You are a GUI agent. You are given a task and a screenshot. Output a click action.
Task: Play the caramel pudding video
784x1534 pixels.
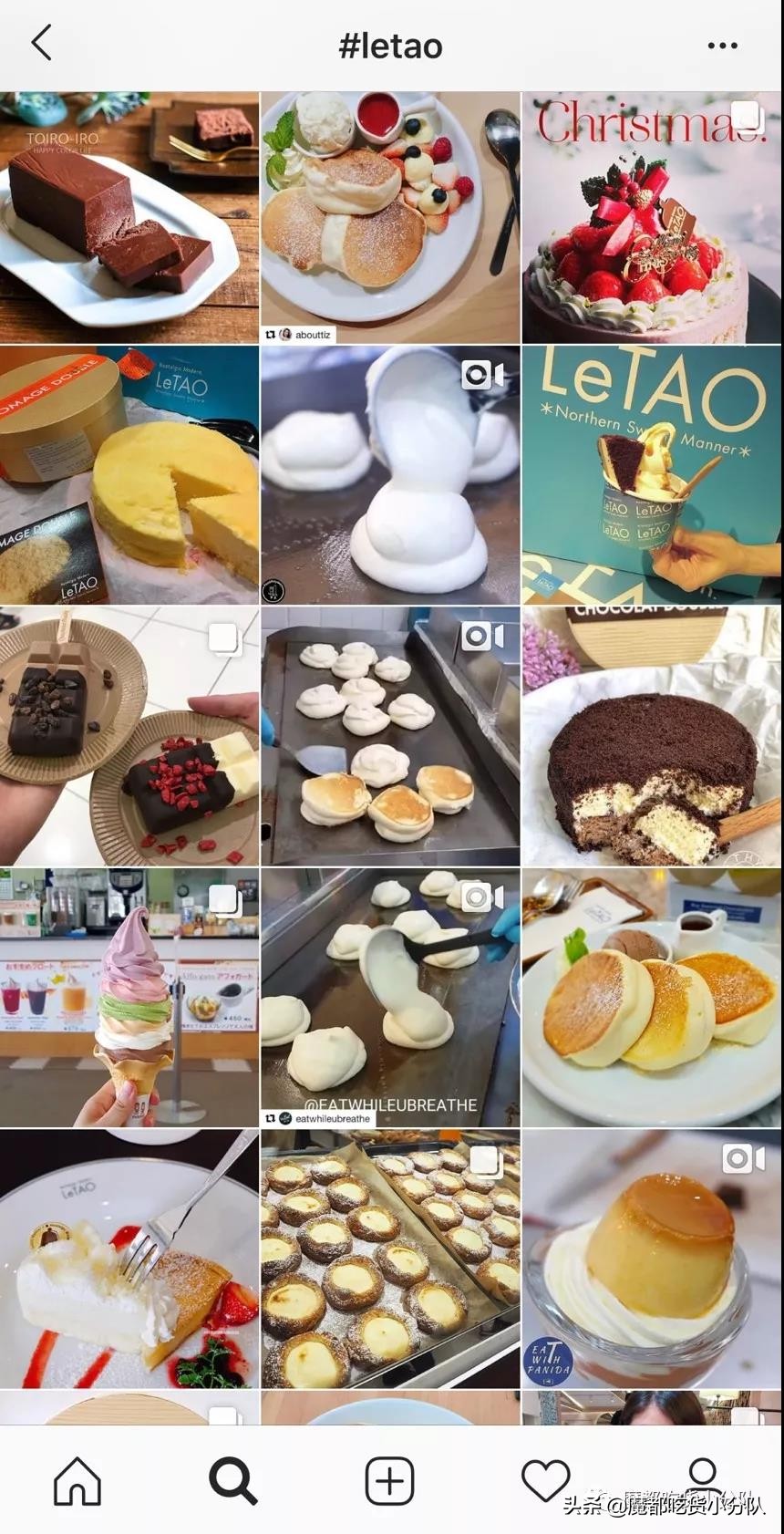(x=651, y=1259)
